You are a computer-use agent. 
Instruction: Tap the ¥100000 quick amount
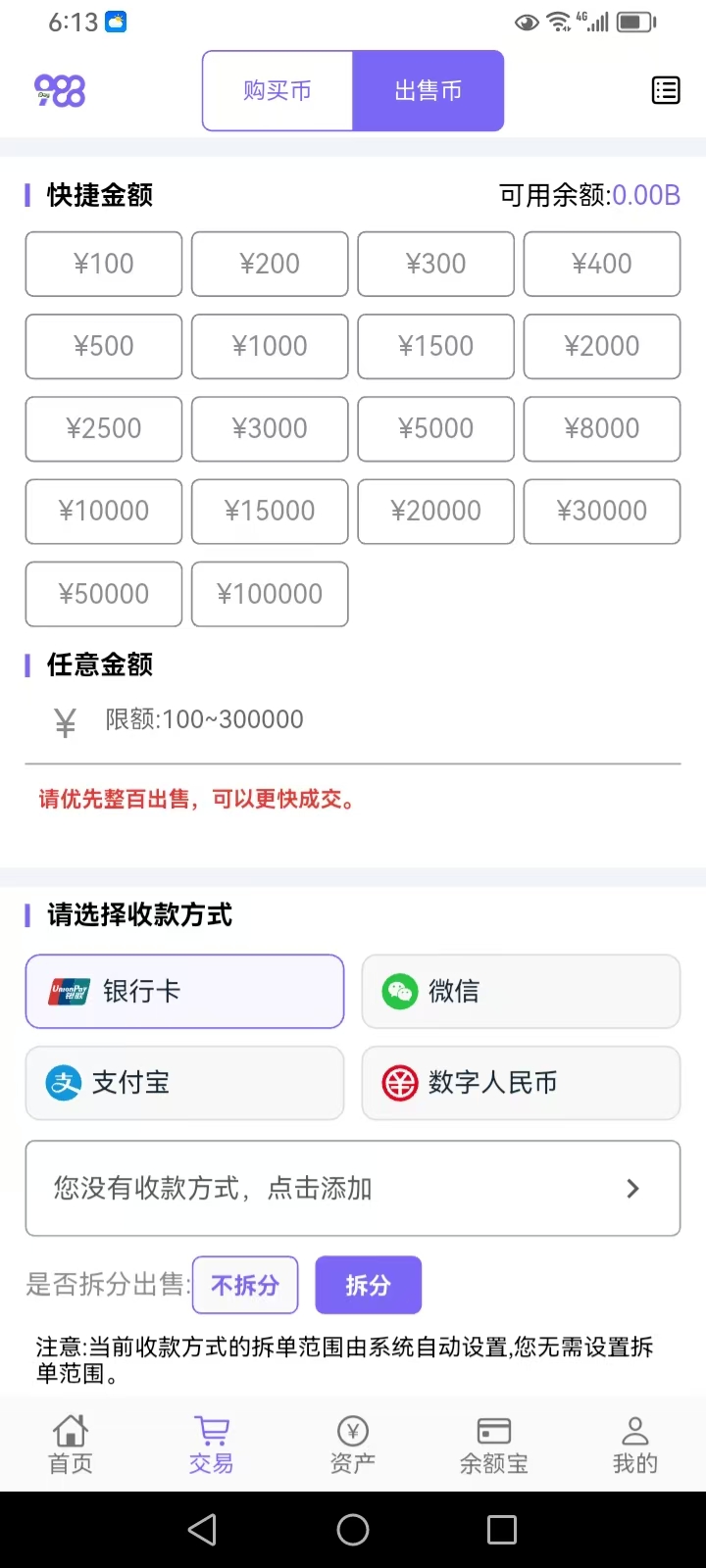(270, 594)
